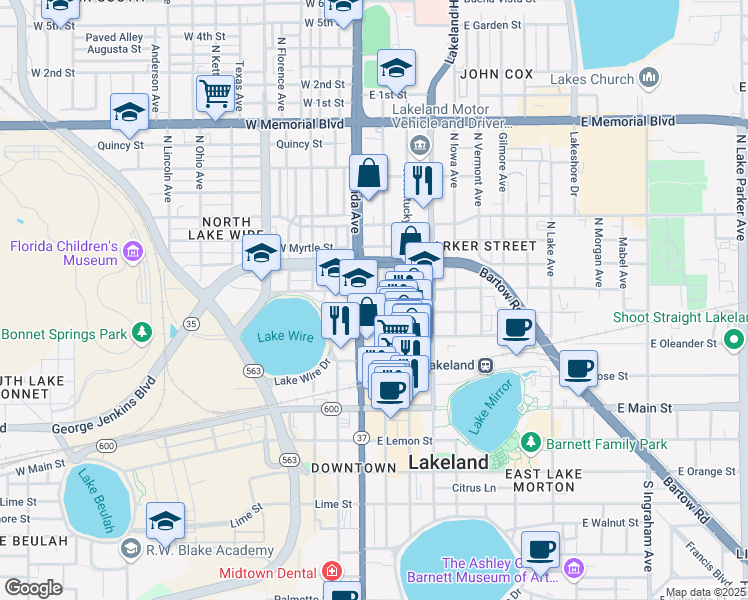Open the Barnett Family Park pin
This screenshot has width=748, height=600.
tap(530, 442)
